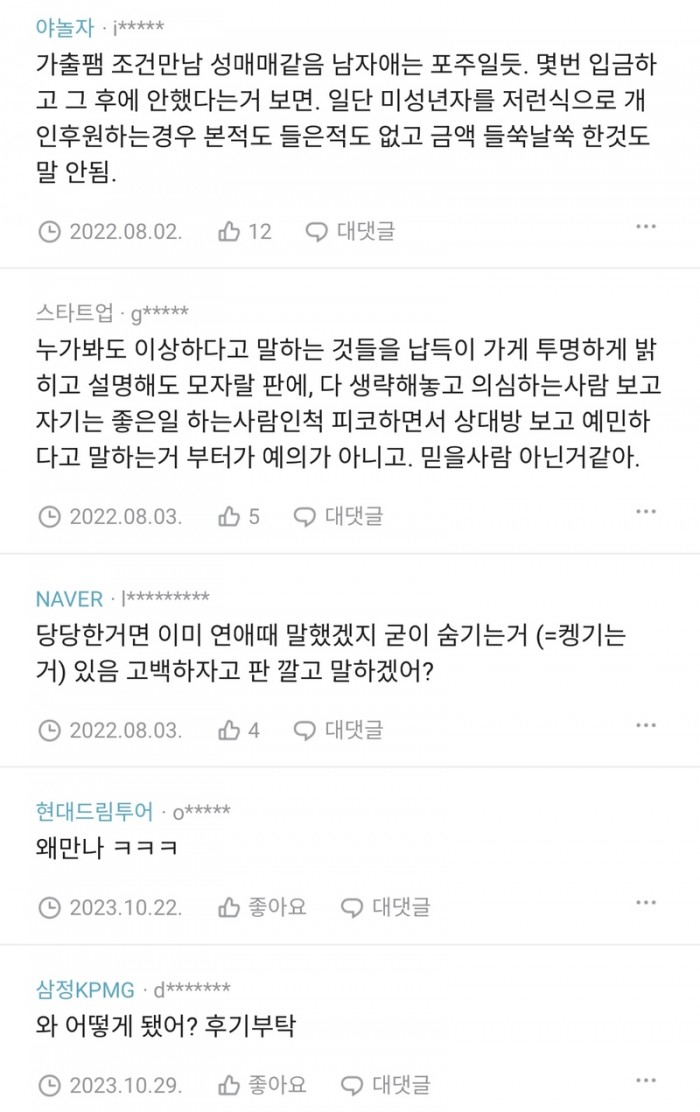Reply to the NAVER user's comment

[338, 730]
